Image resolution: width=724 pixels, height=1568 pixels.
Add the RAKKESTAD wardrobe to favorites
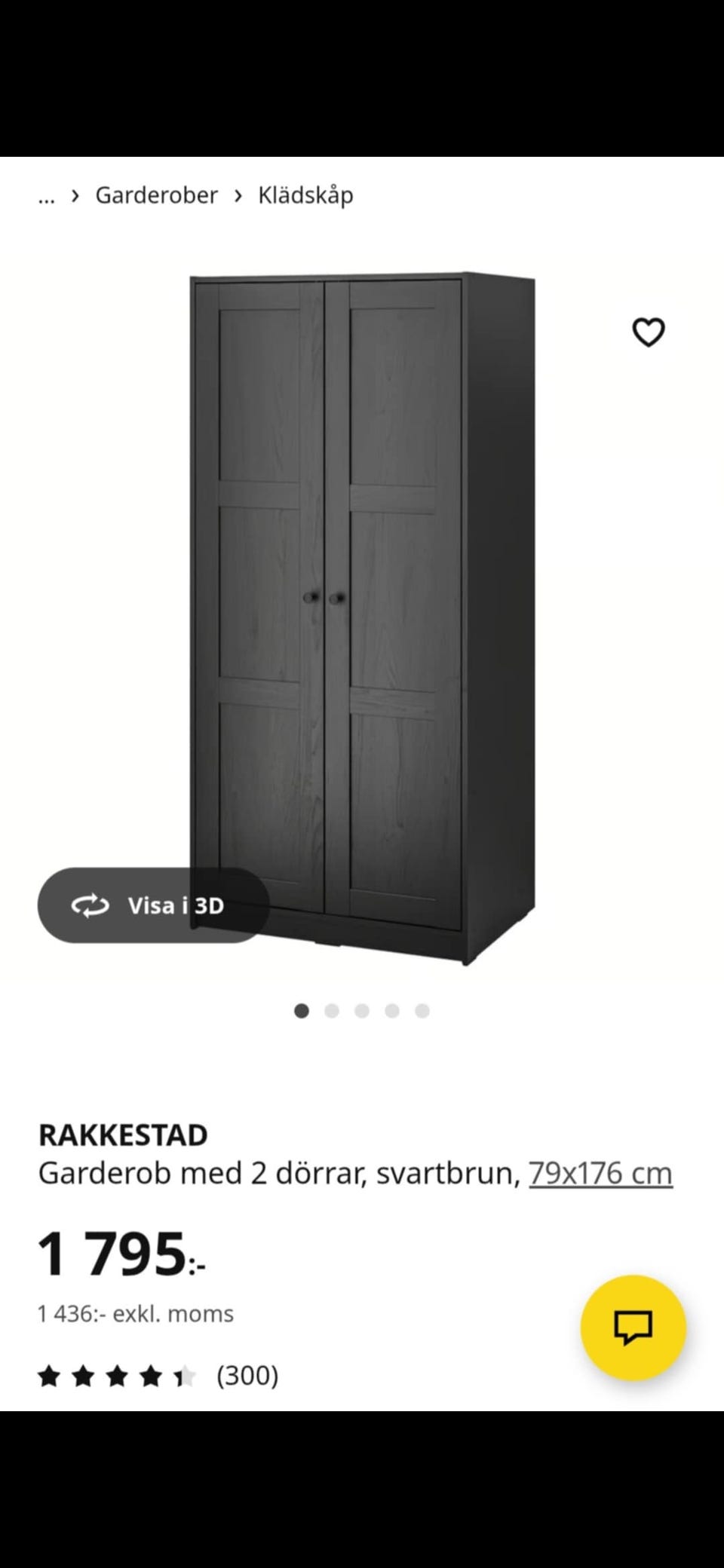click(x=648, y=332)
